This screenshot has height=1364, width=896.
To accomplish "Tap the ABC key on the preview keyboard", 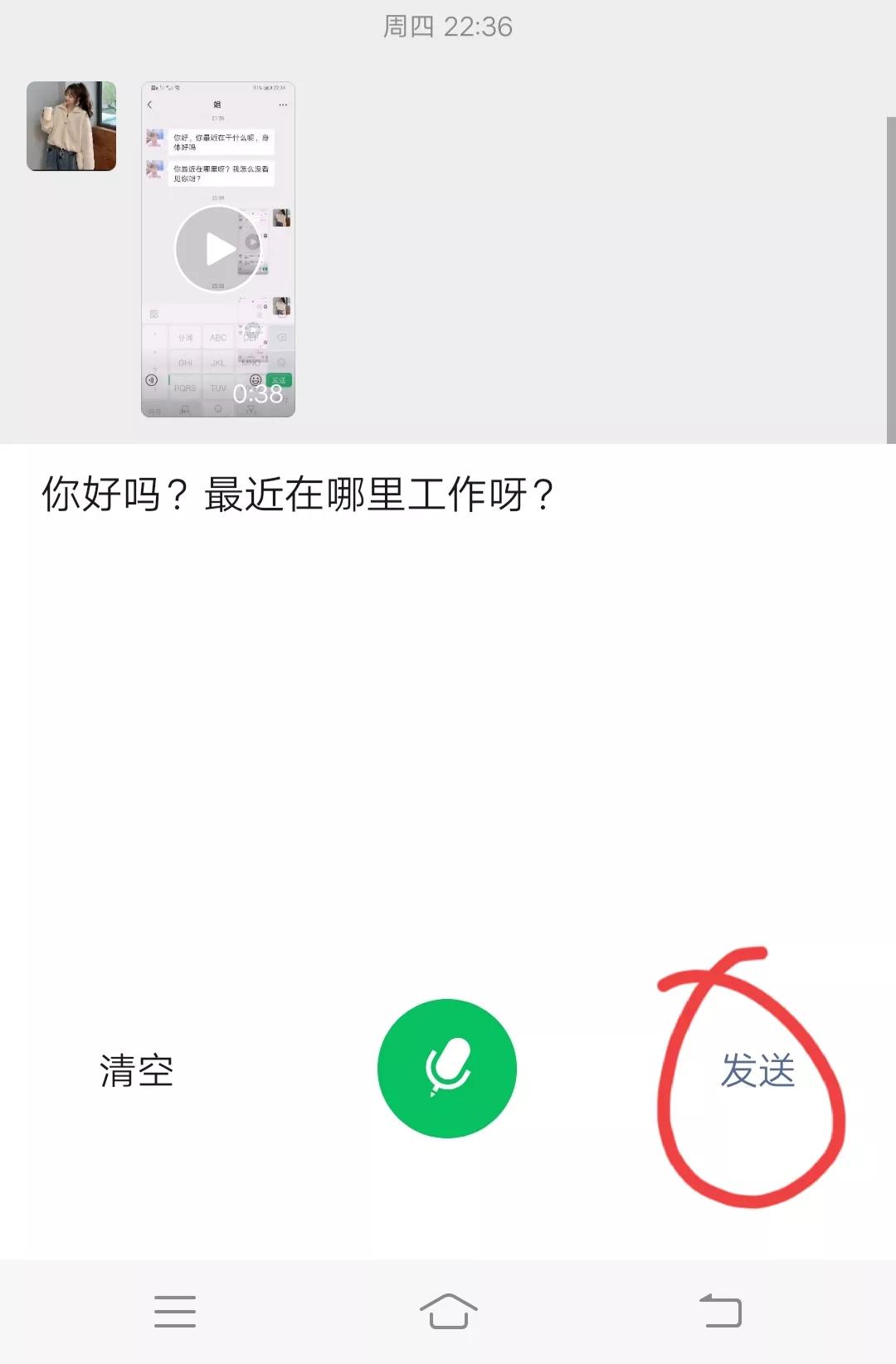I will 218,337.
